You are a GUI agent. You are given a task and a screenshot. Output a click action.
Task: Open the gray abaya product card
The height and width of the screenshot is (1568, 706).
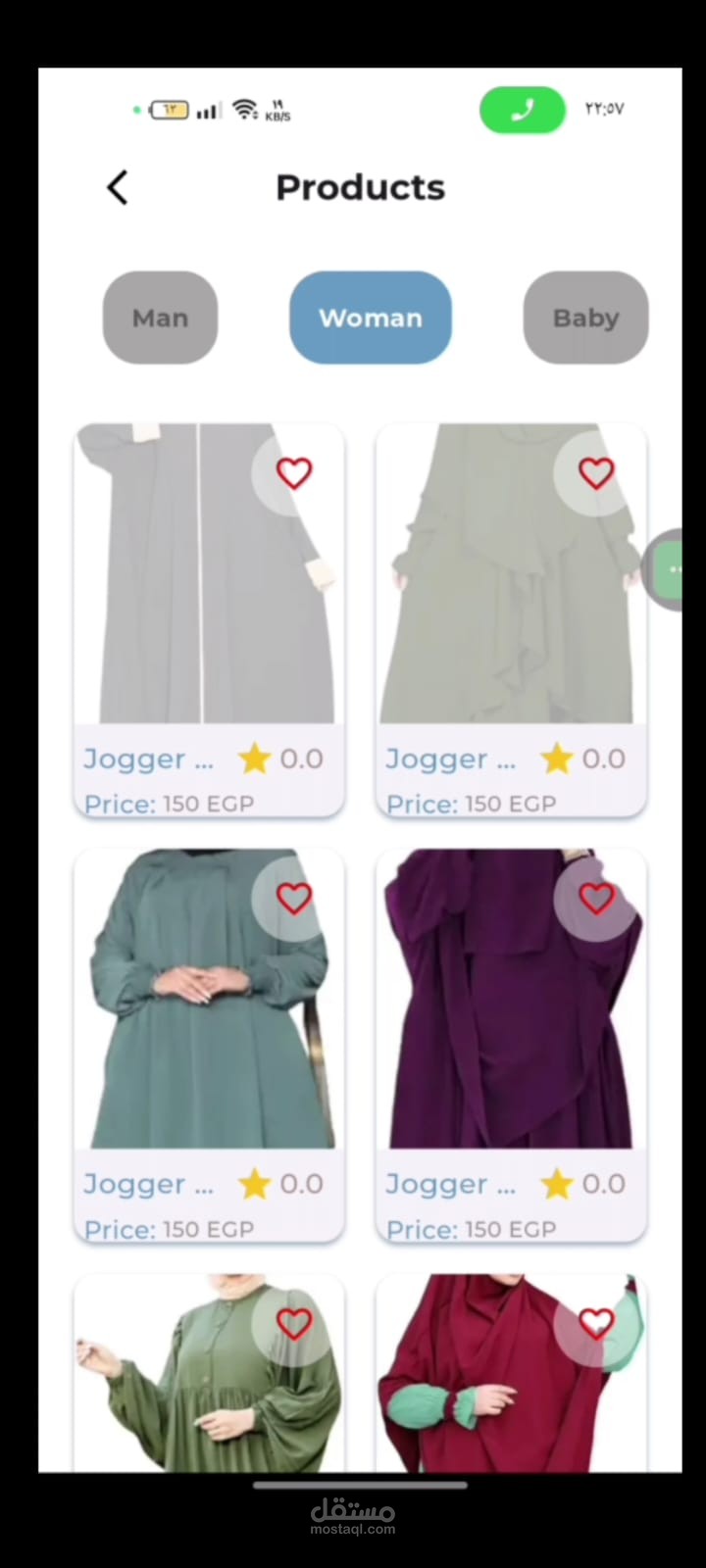click(x=208, y=608)
